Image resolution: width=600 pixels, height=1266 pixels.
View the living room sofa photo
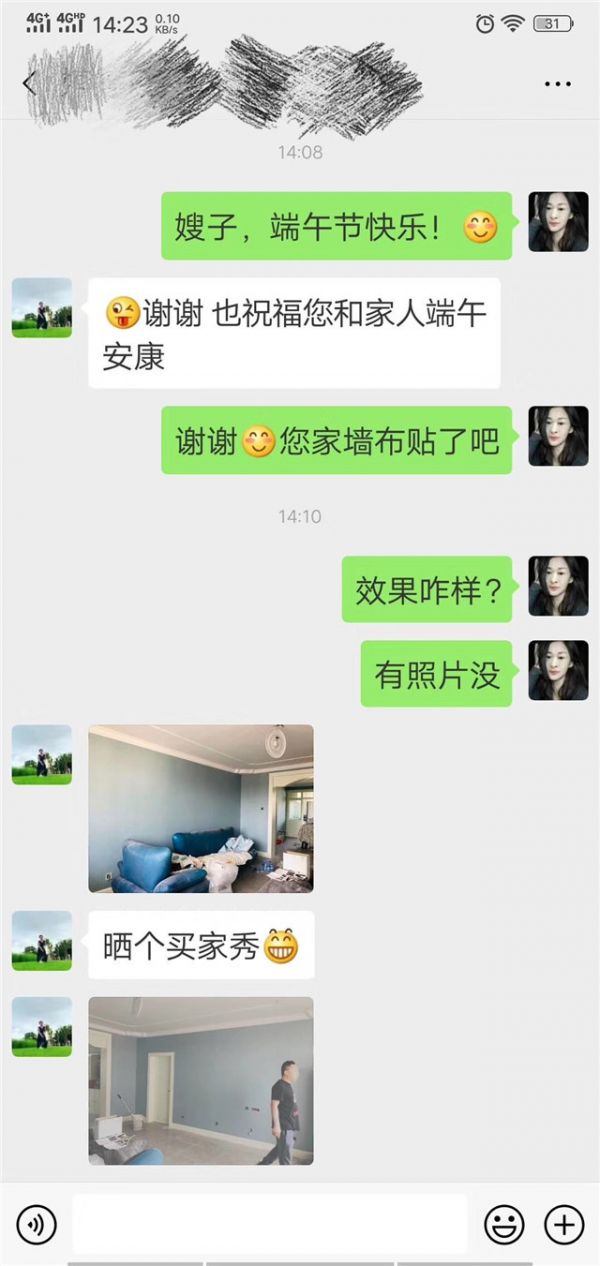pyautogui.click(x=201, y=808)
